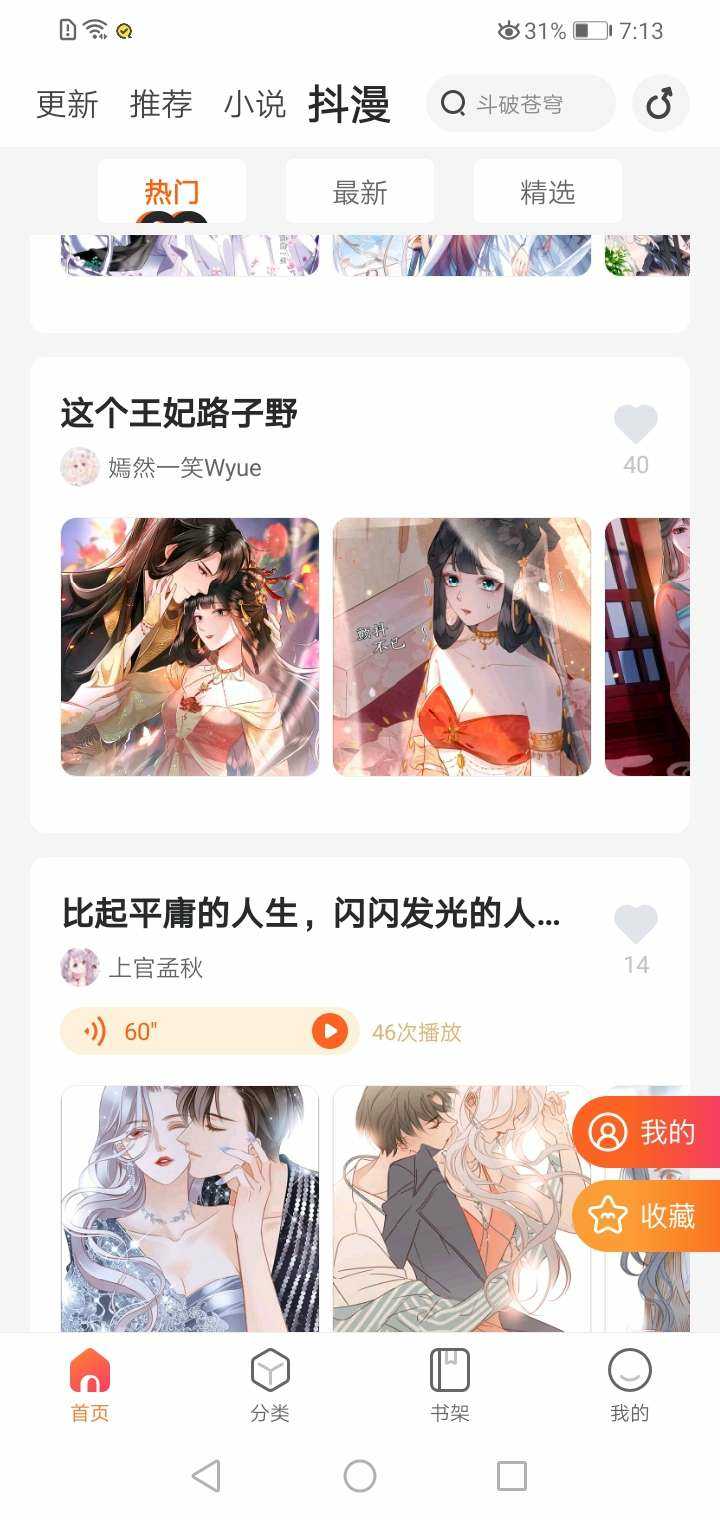The width and height of the screenshot is (720, 1520).
Task: Select the 热门 filter
Action: [172, 192]
